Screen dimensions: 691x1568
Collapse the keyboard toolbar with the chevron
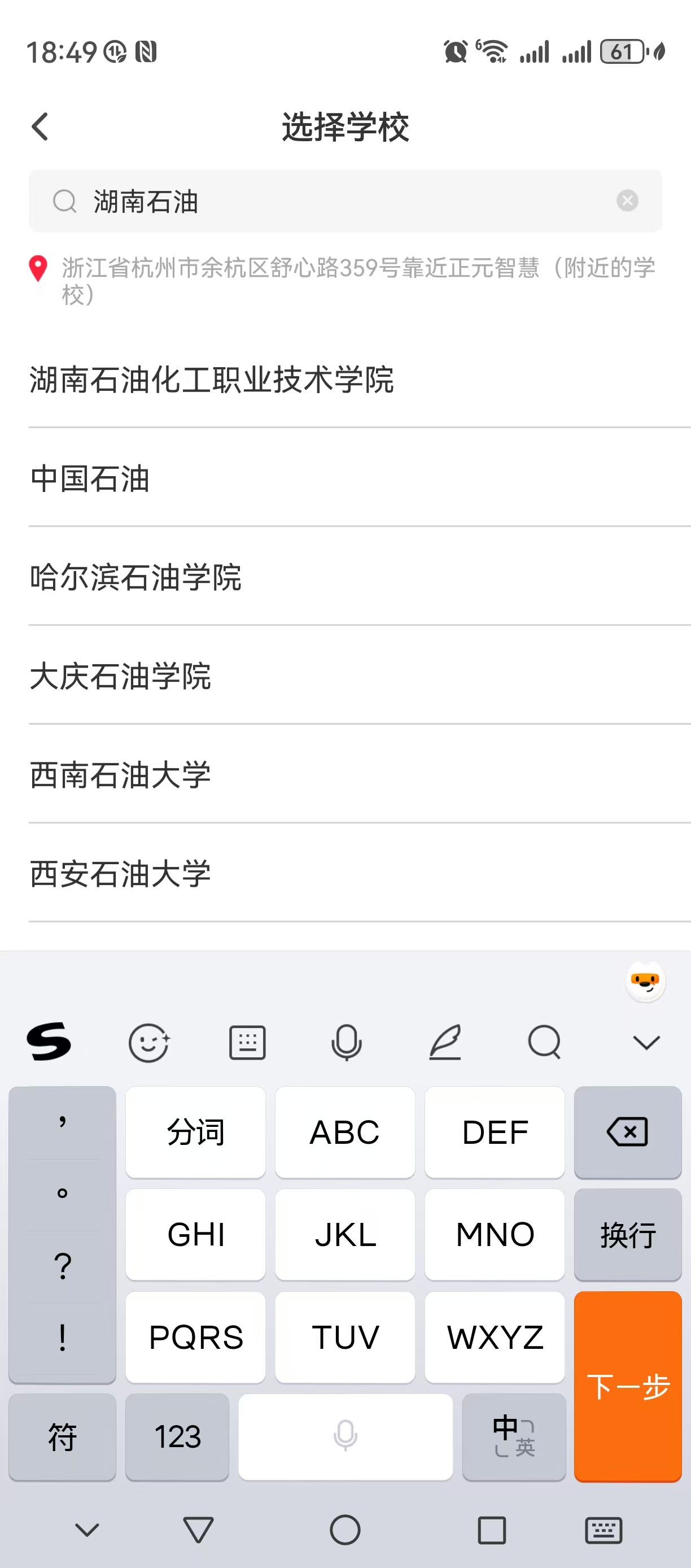[x=646, y=1042]
